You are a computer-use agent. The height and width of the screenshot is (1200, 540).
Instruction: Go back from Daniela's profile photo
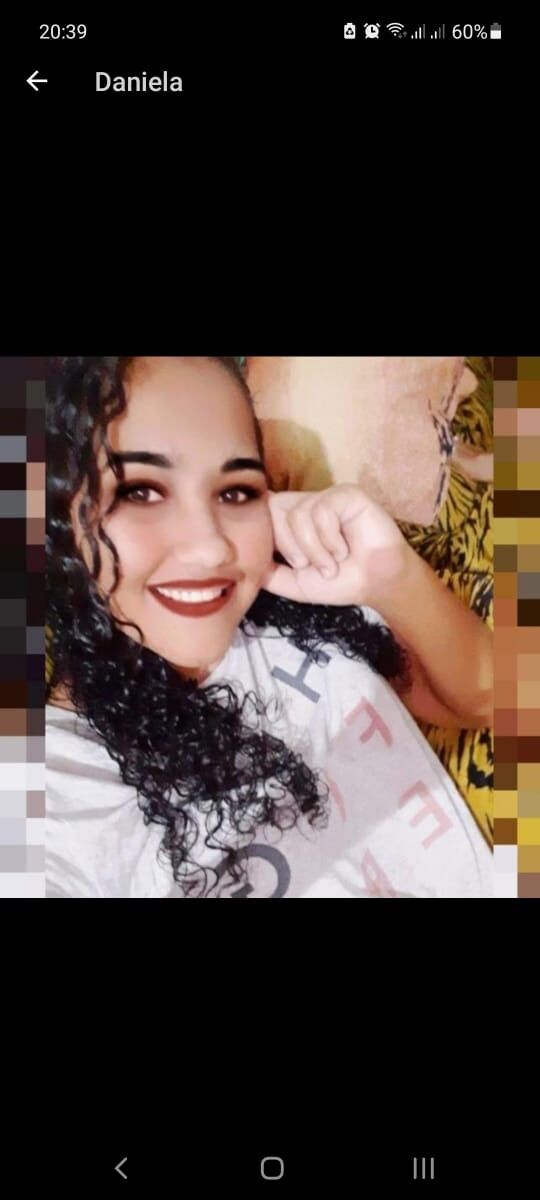tap(37, 81)
